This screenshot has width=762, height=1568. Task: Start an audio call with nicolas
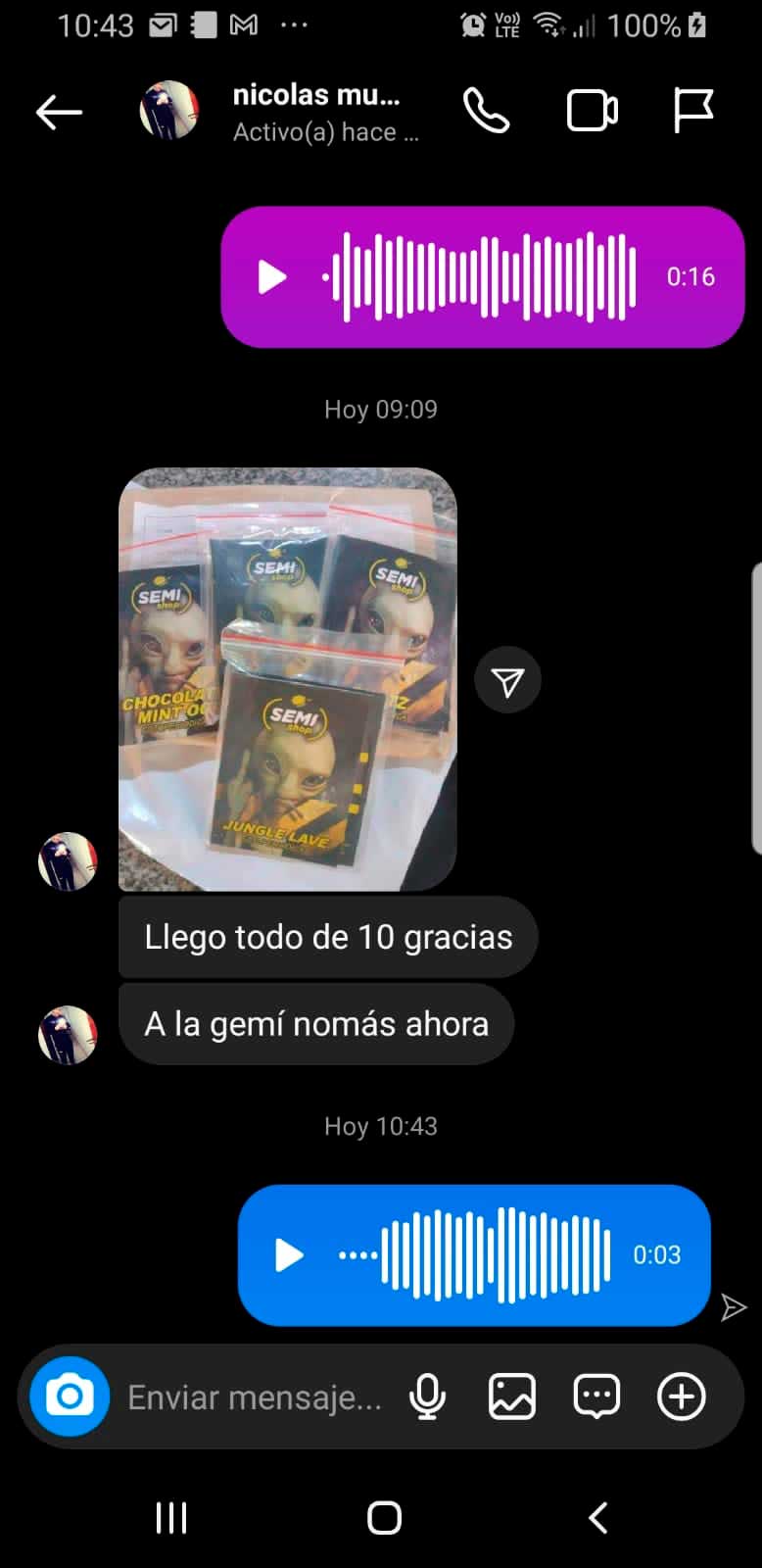(487, 111)
